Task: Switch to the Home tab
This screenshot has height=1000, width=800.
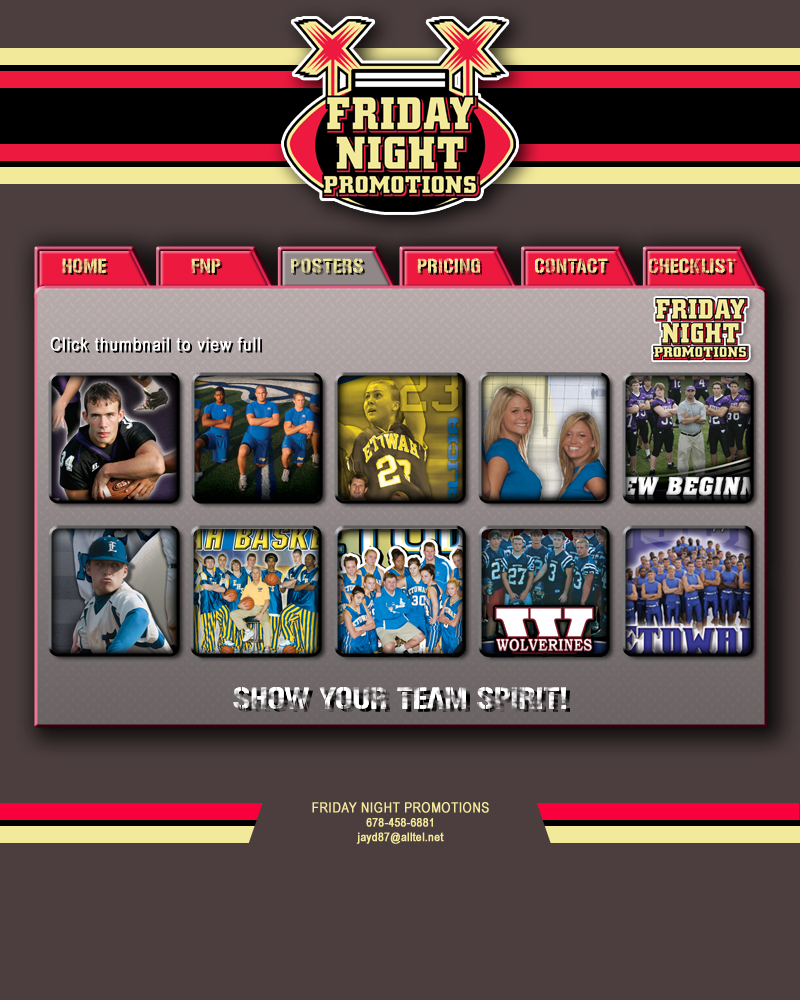Action: (x=85, y=267)
